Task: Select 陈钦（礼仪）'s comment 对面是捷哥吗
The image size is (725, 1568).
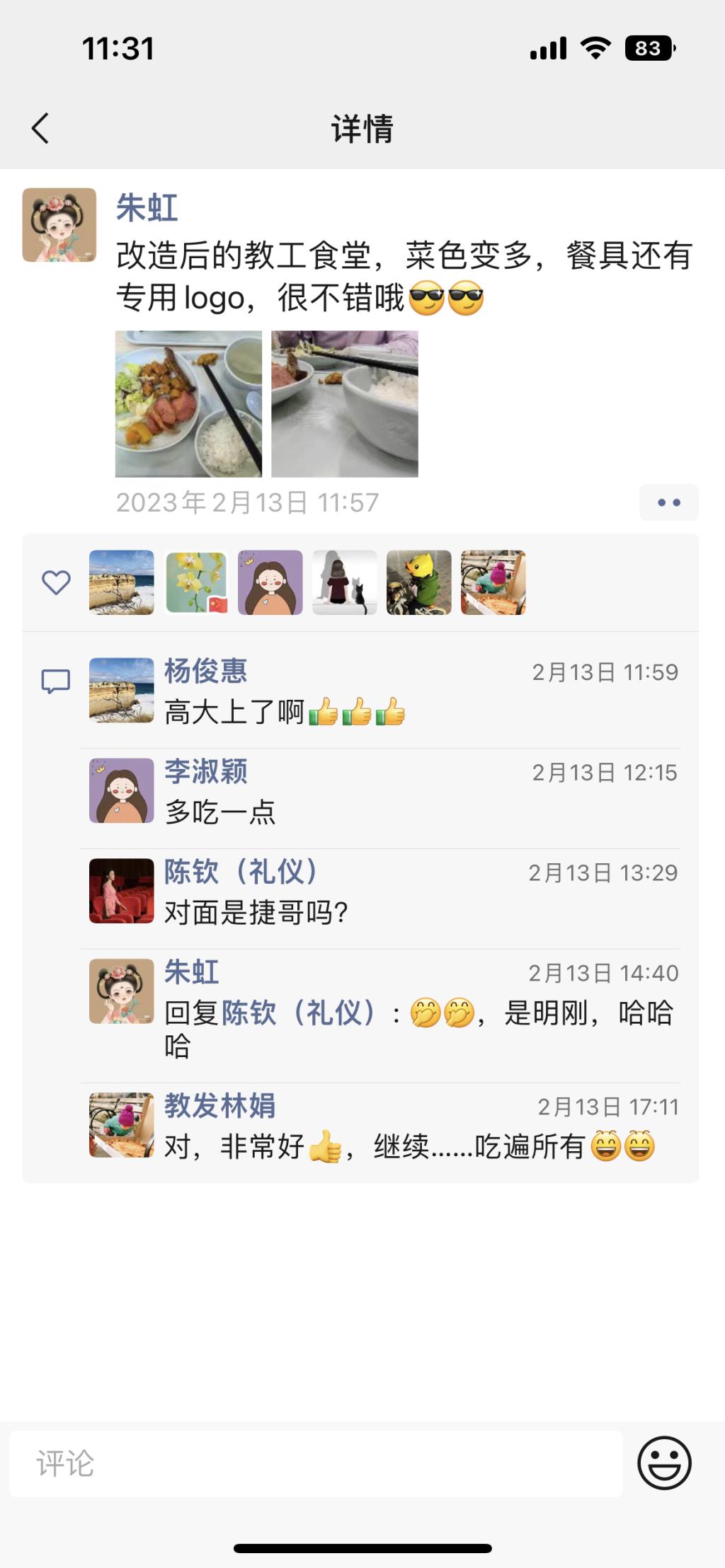Action: click(256, 913)
